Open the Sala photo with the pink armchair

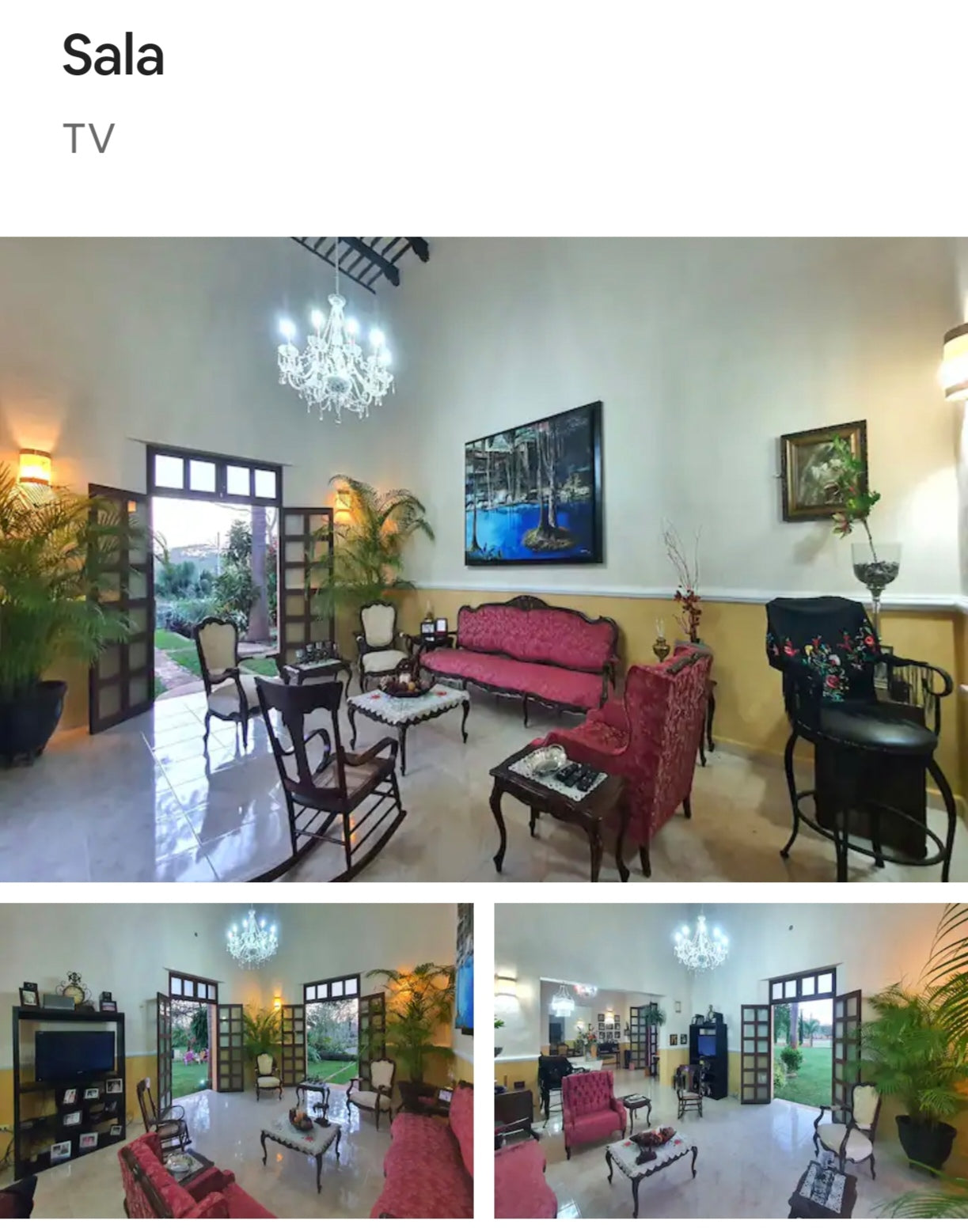coord(731,1060)
